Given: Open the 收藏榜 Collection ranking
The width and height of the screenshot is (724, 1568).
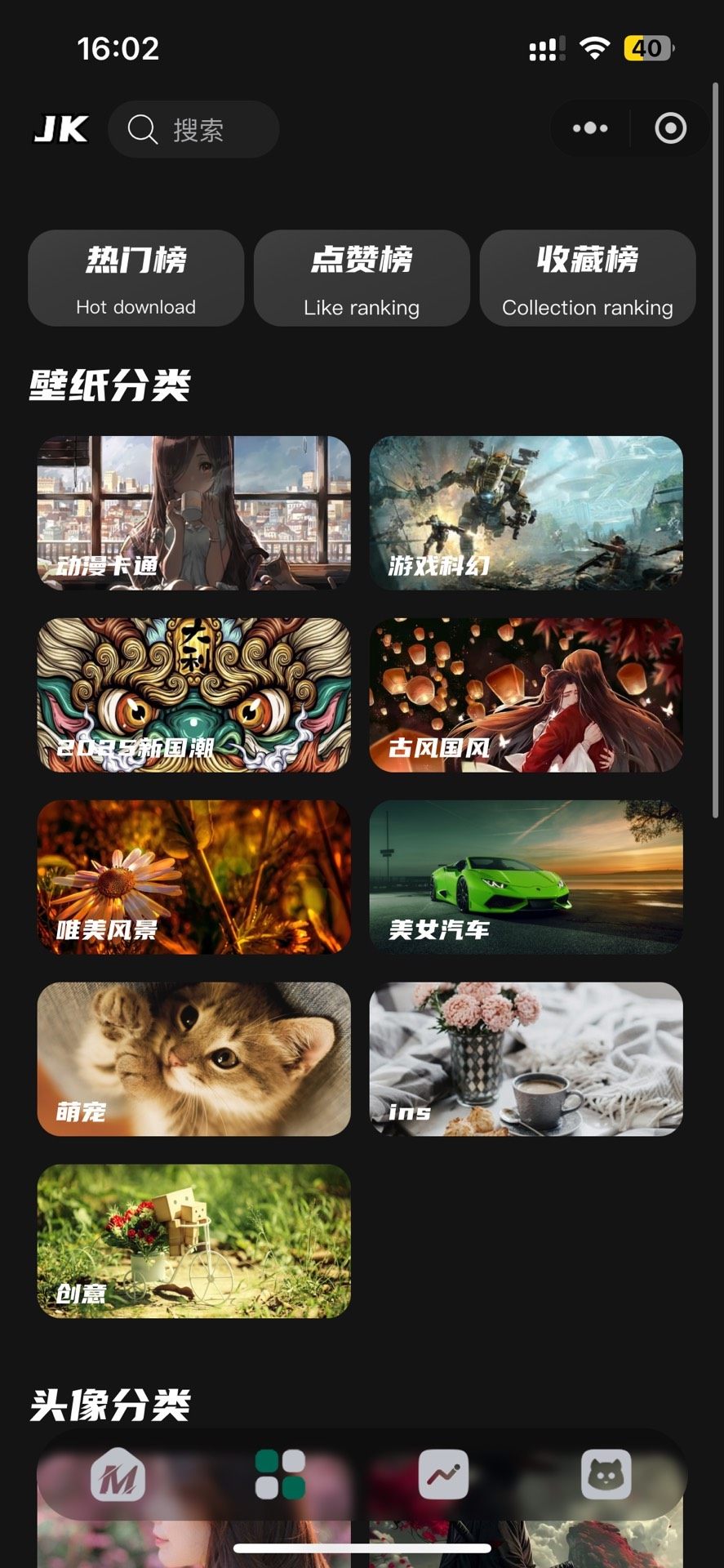Looking at the screenshot, I should click(x=587, y=278).
